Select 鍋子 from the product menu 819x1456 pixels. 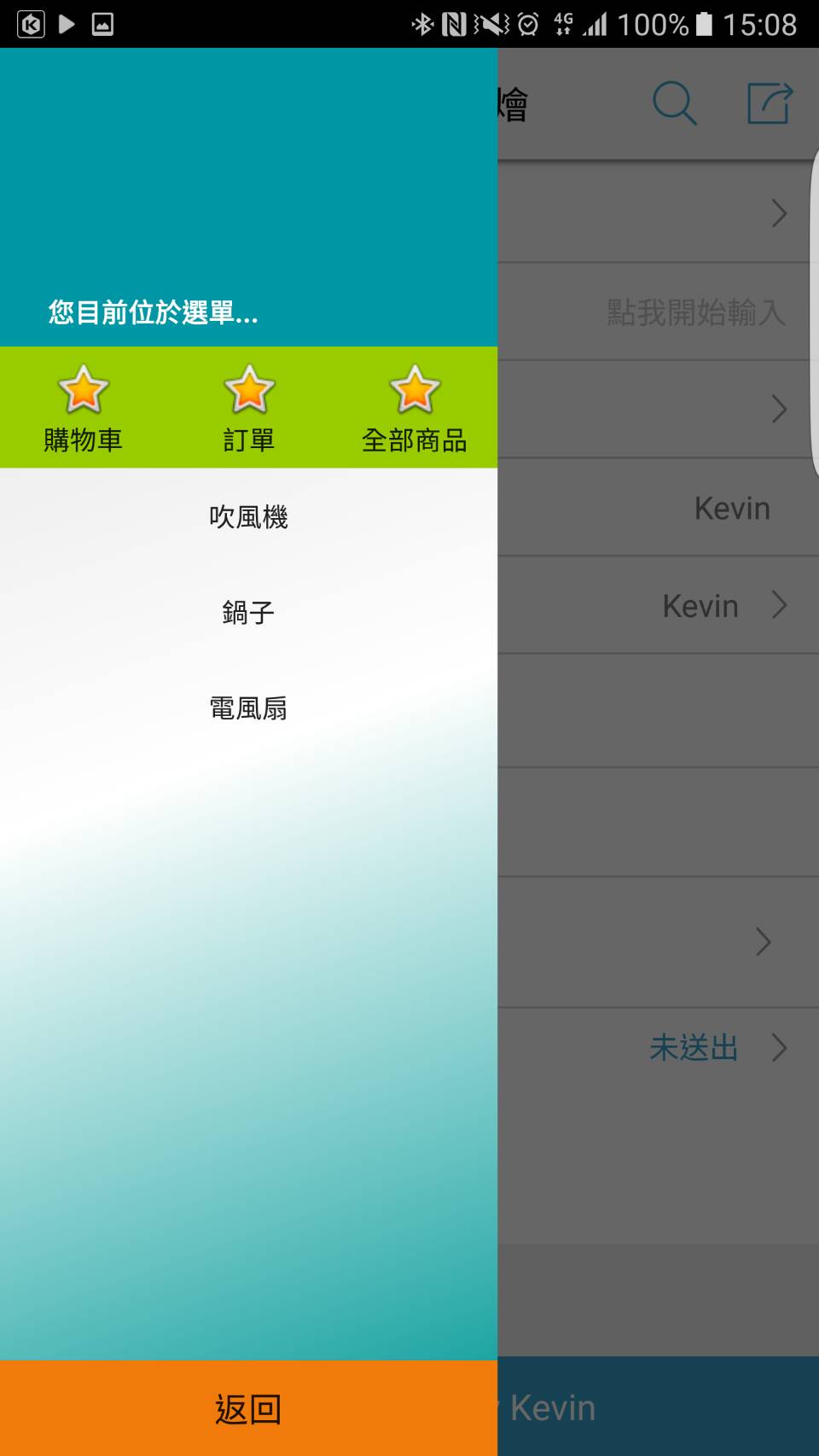point(248,612)
